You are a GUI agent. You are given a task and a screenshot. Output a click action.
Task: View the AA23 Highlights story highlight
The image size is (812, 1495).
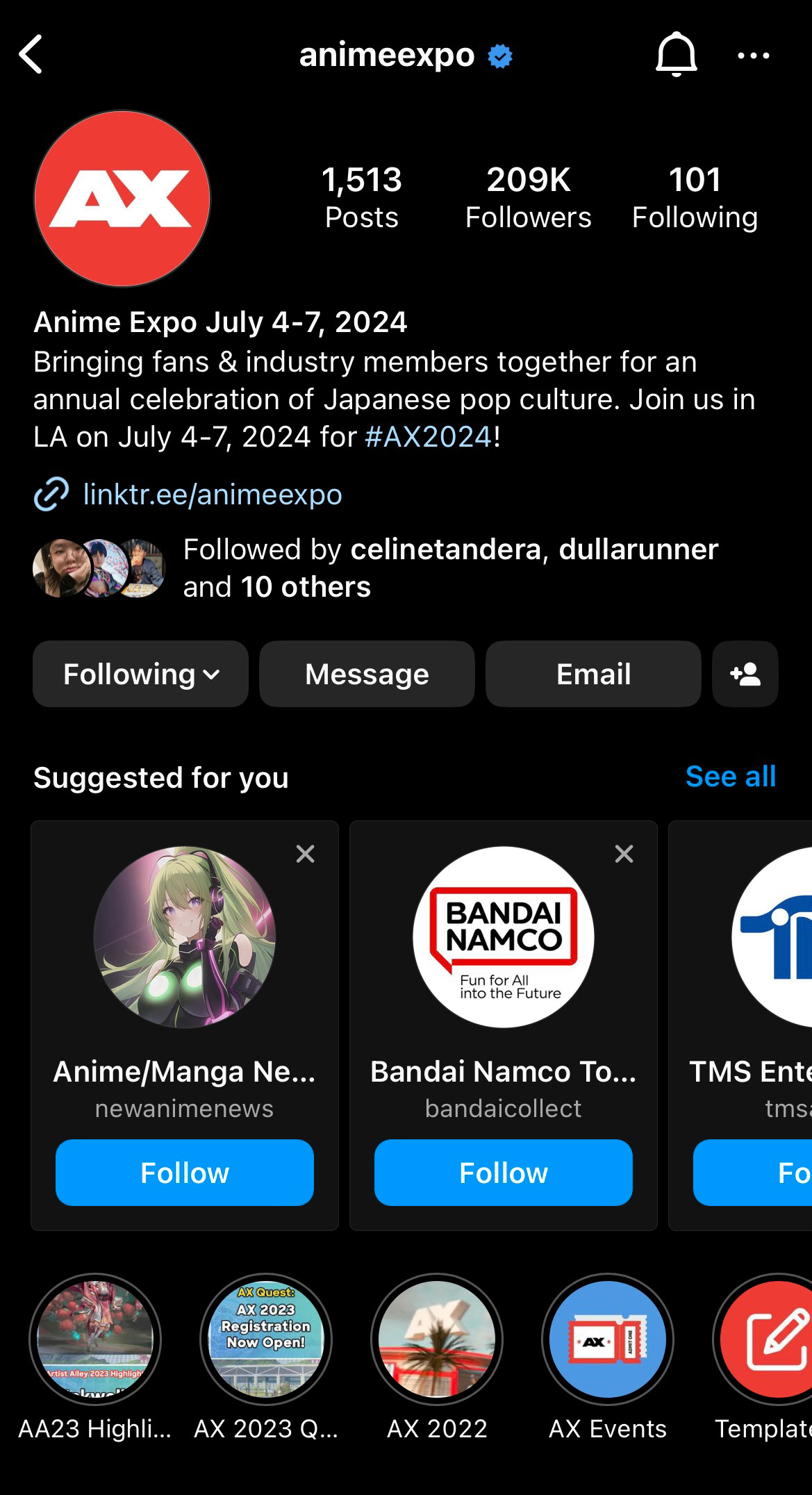point(95,1339)
